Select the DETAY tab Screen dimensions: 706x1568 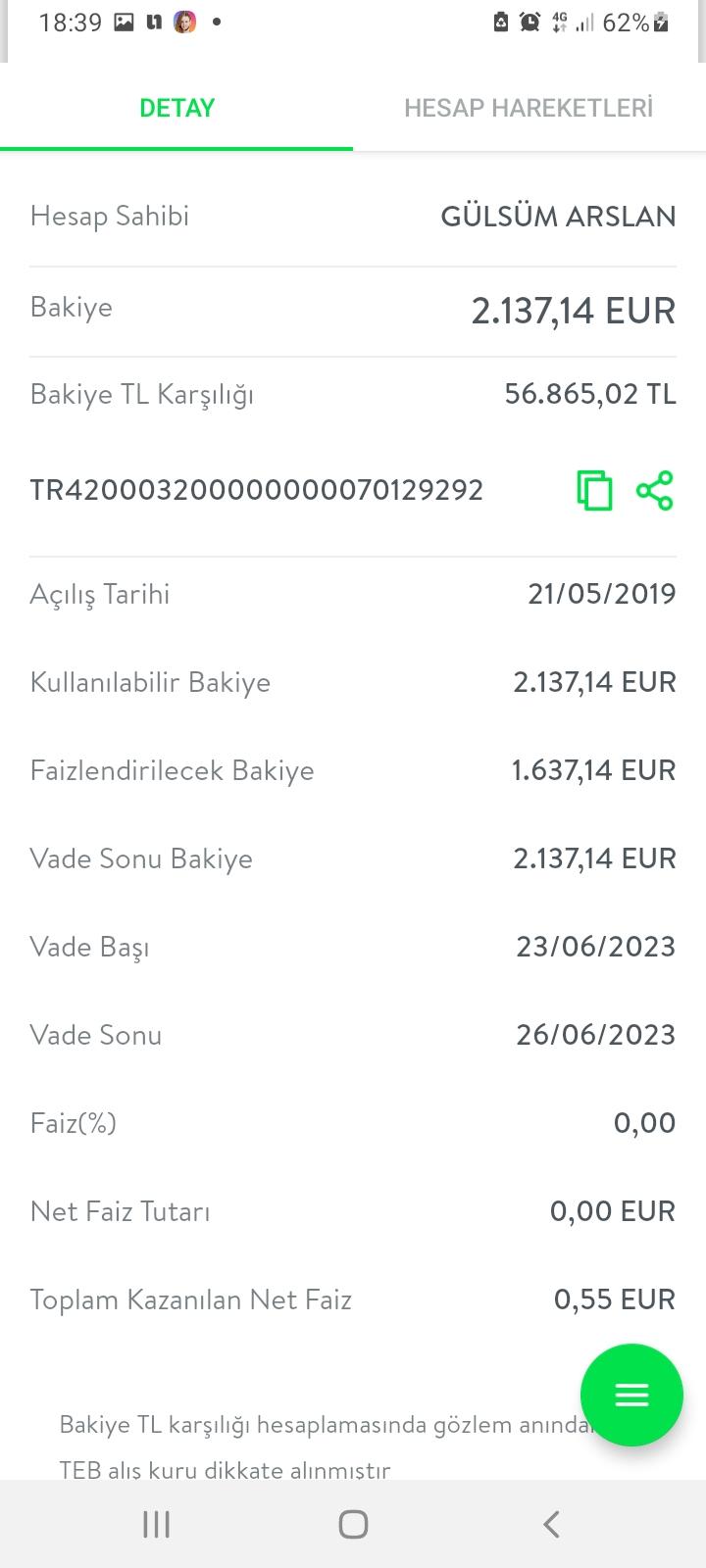click(x=176, y=108)
